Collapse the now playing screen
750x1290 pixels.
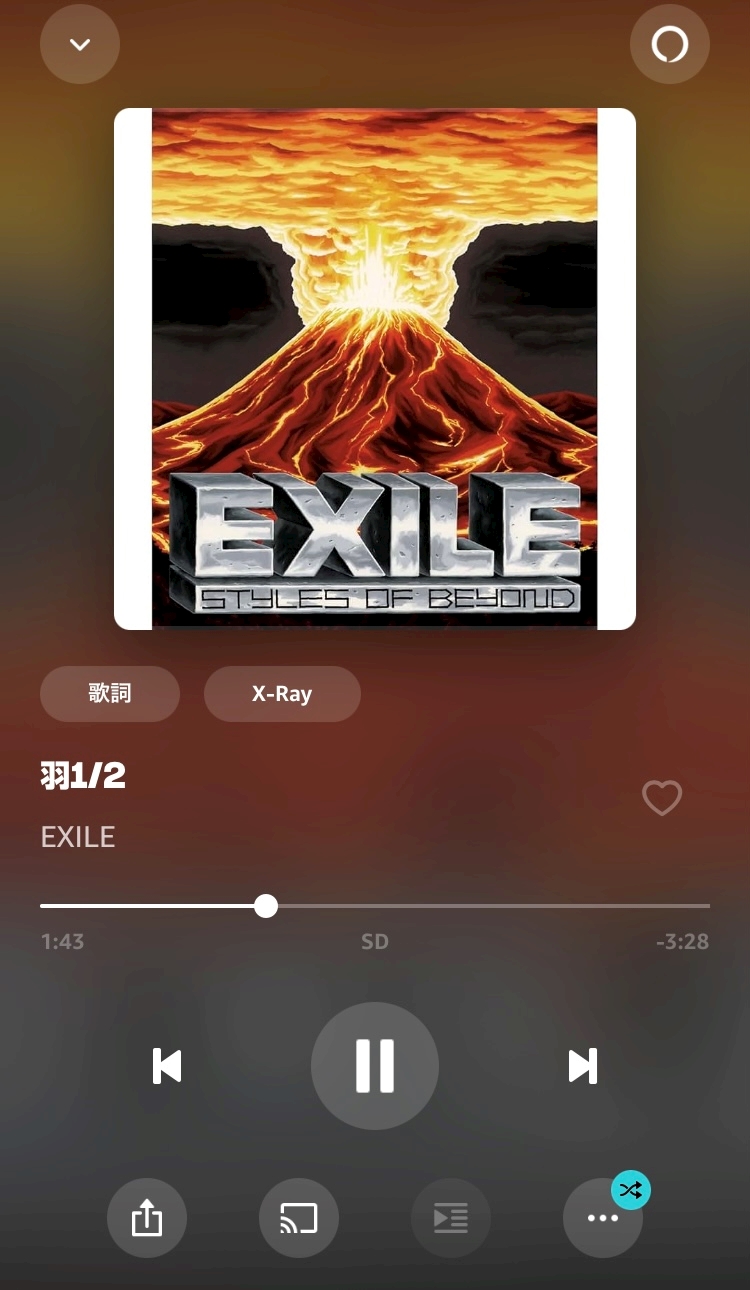[x=80, y=45]
